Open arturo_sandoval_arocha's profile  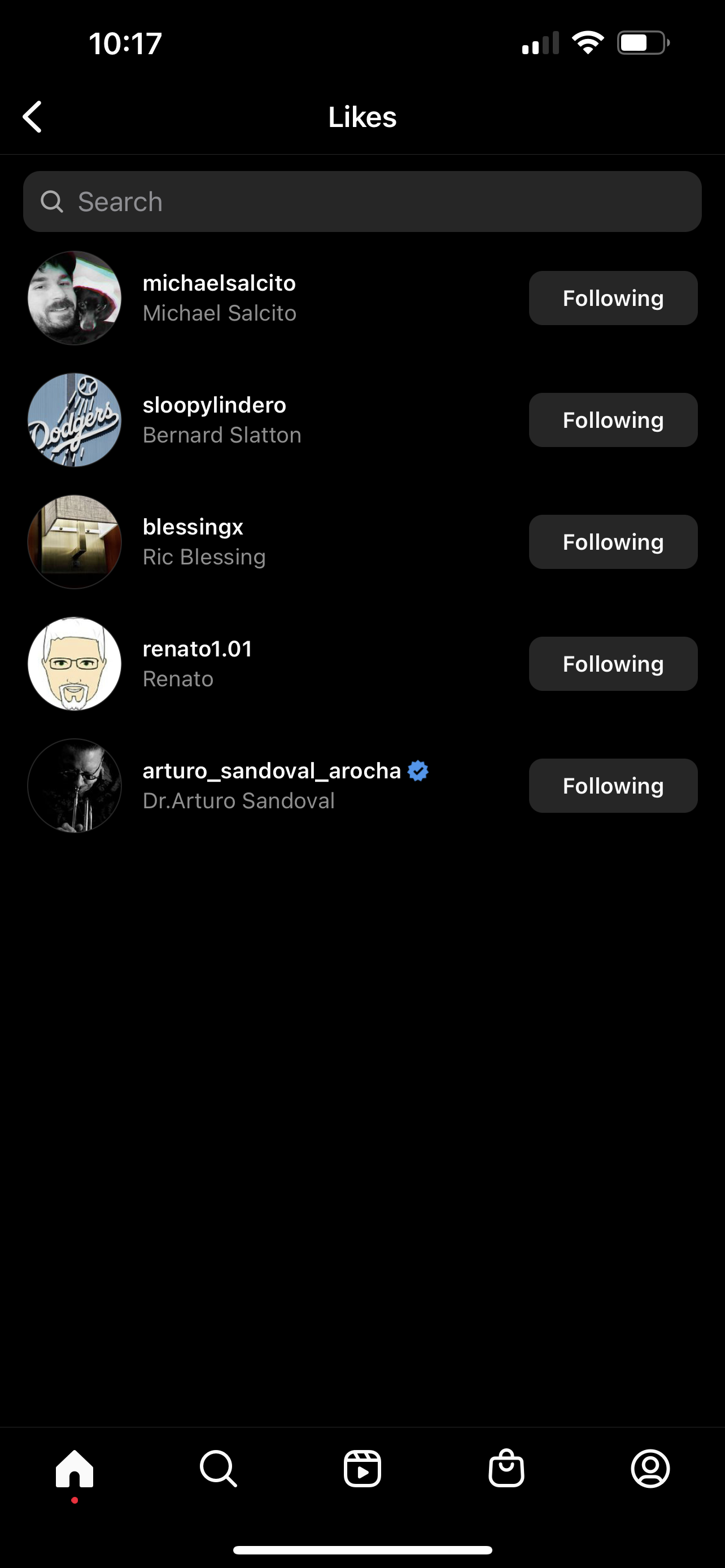click(272, 770)
